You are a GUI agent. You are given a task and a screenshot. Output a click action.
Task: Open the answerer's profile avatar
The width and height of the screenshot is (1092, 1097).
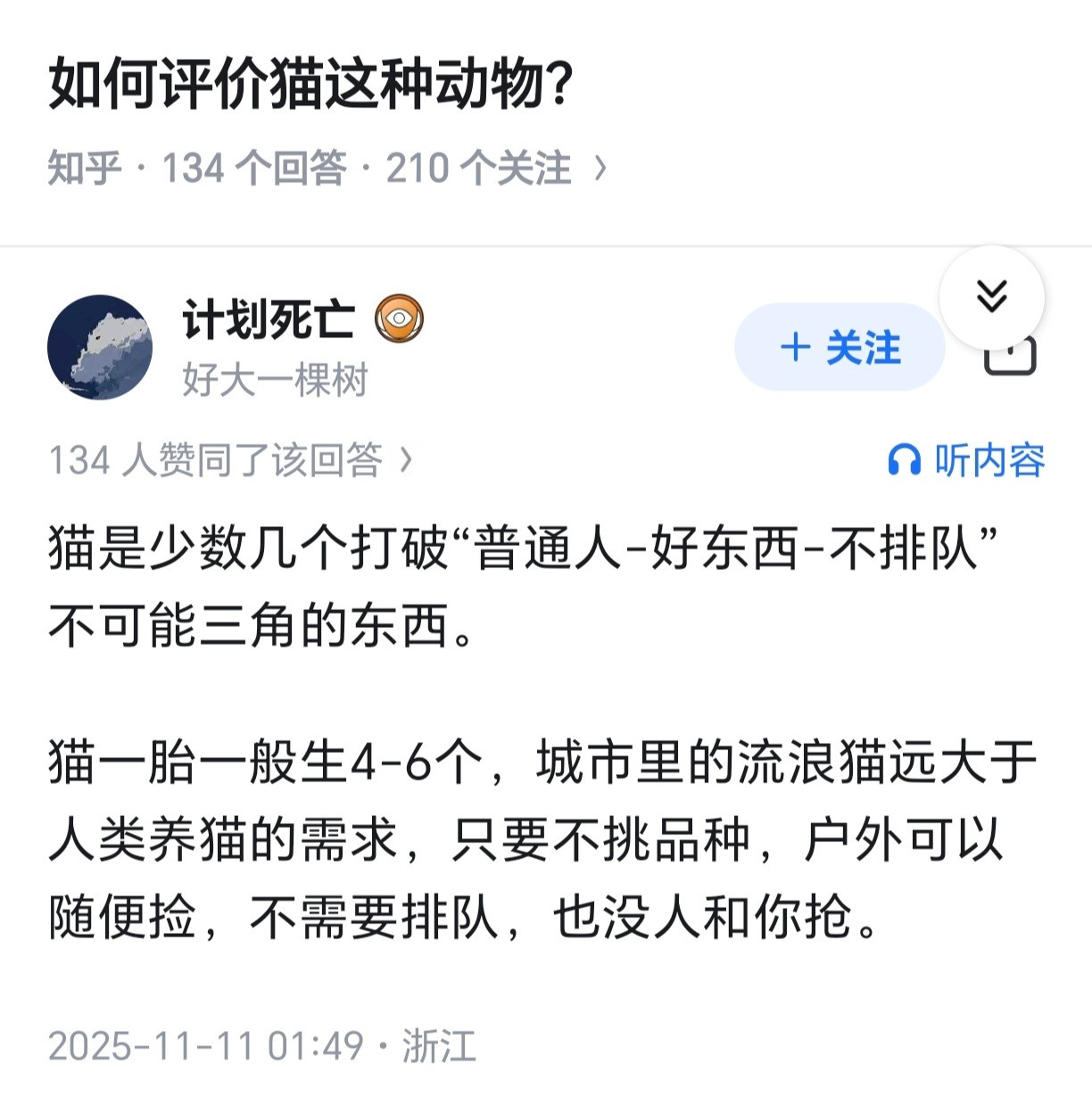pos(100,348)
